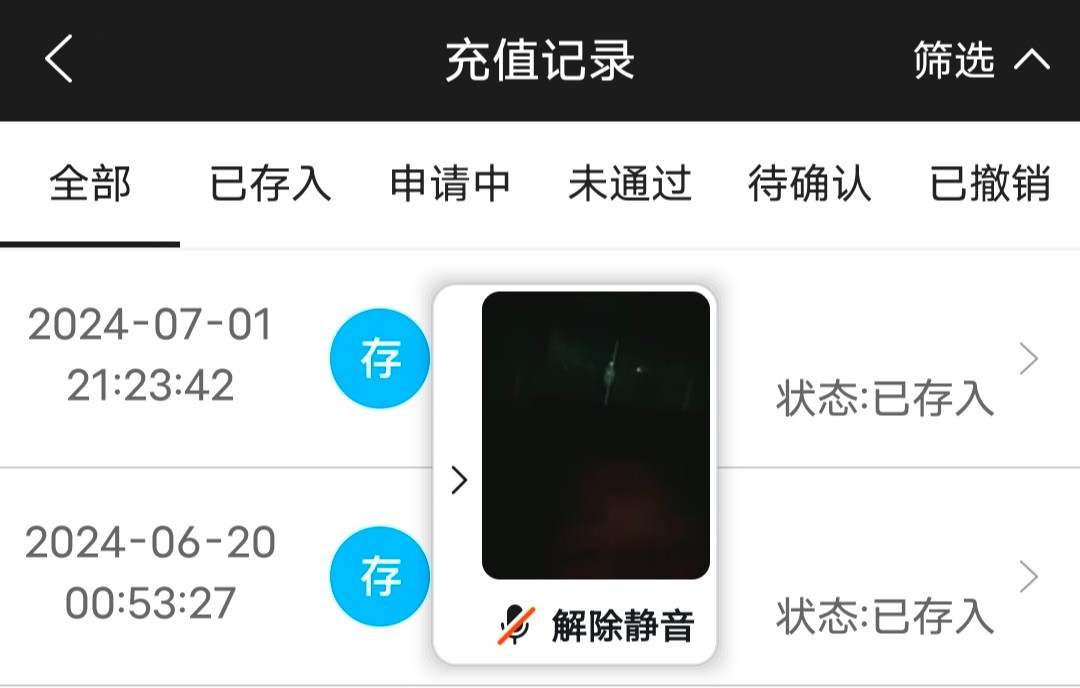The height and width of the screenshot is (688, 1080).
Task: Collapse the floating video with its arrow
Action: [x=459, y=480]
